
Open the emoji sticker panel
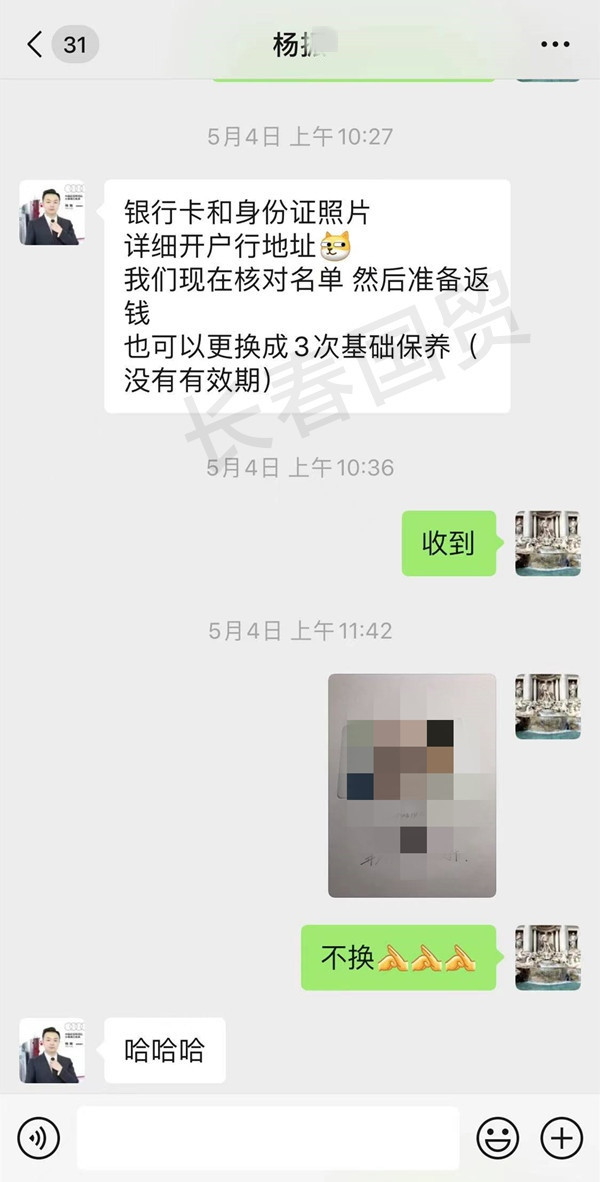point(496,1137)
